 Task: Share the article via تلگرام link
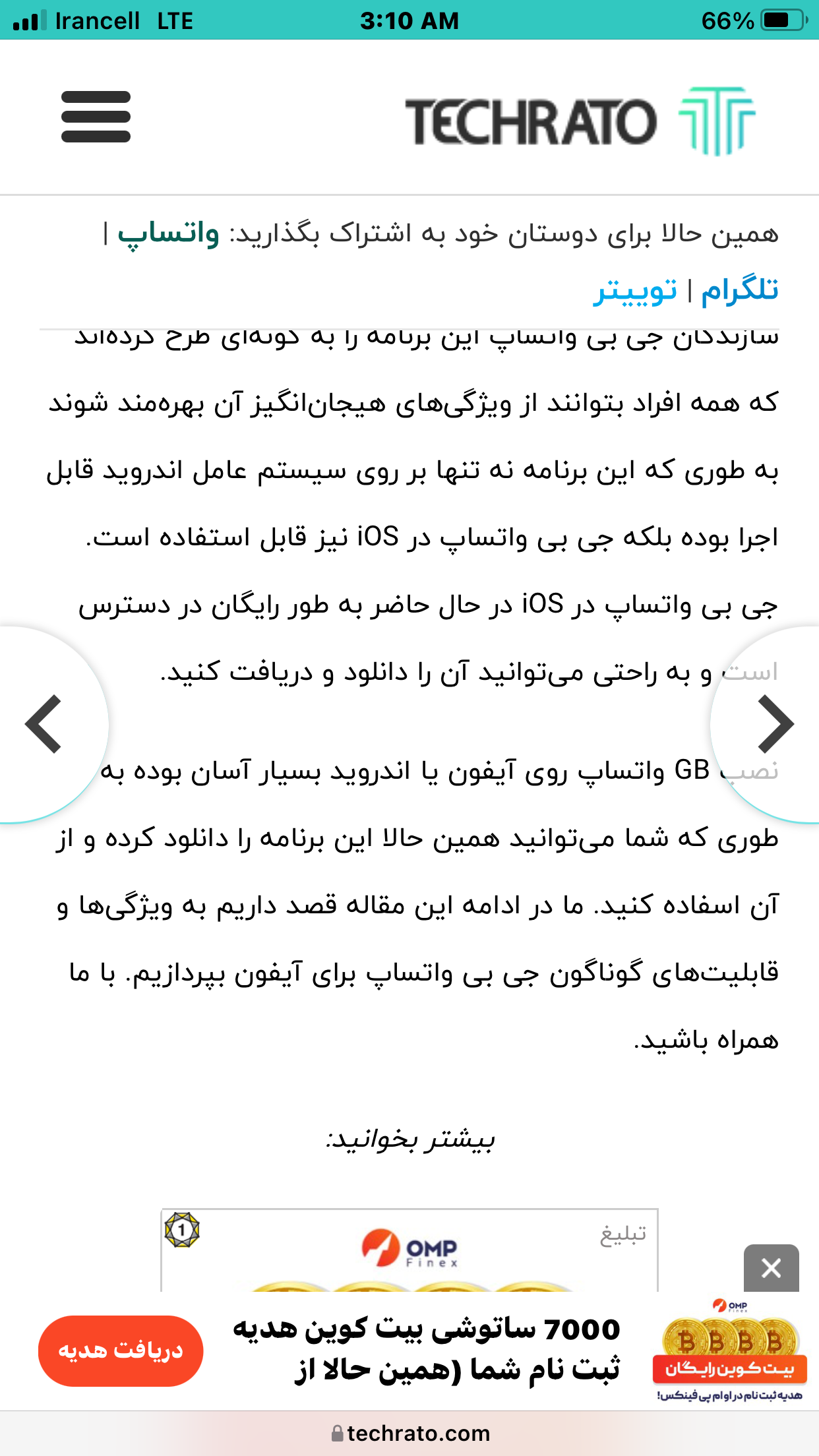[739, 290]
